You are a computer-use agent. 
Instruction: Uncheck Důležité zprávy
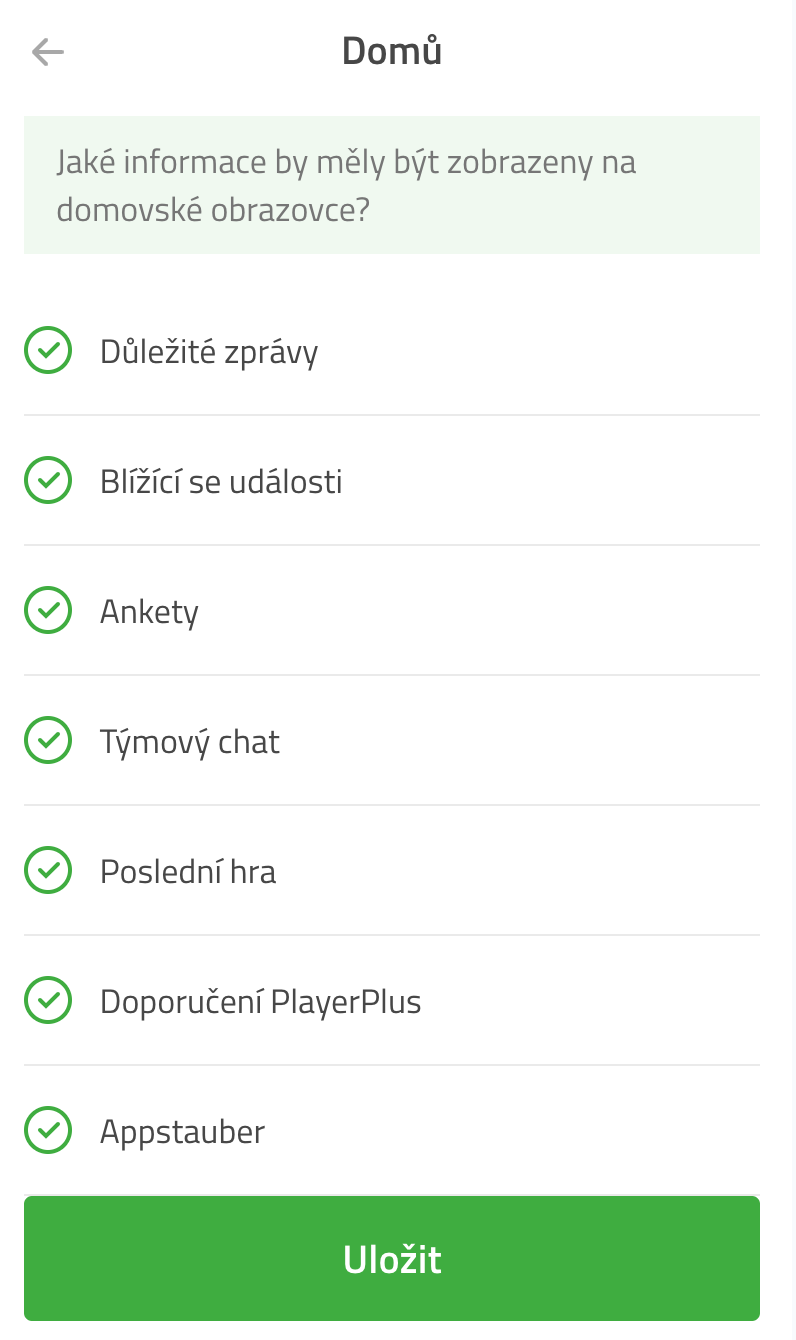pyautogui.click(x=48, y=350)
